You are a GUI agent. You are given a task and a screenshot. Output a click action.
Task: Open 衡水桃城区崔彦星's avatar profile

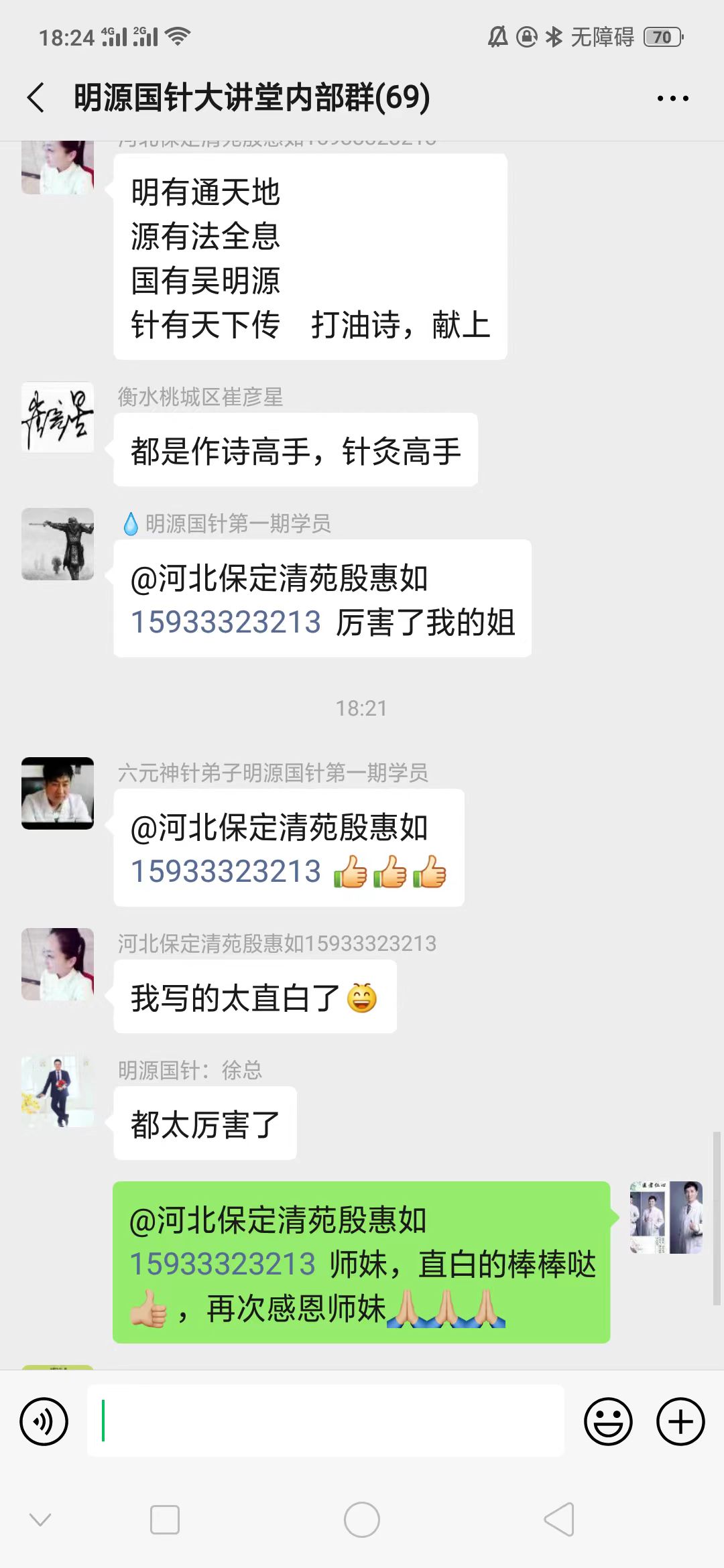tap(58, 417)
